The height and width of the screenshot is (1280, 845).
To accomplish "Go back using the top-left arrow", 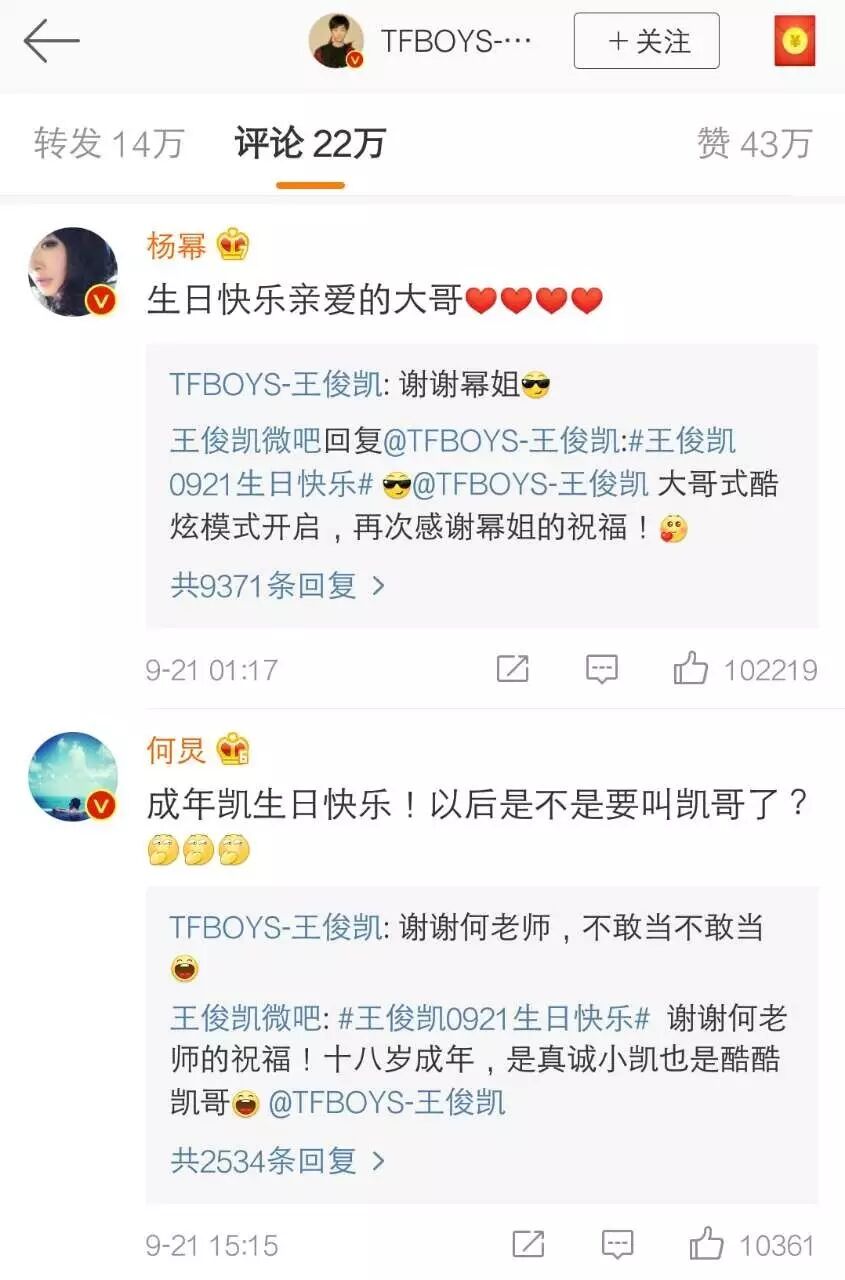I will (x=51, y=42).
